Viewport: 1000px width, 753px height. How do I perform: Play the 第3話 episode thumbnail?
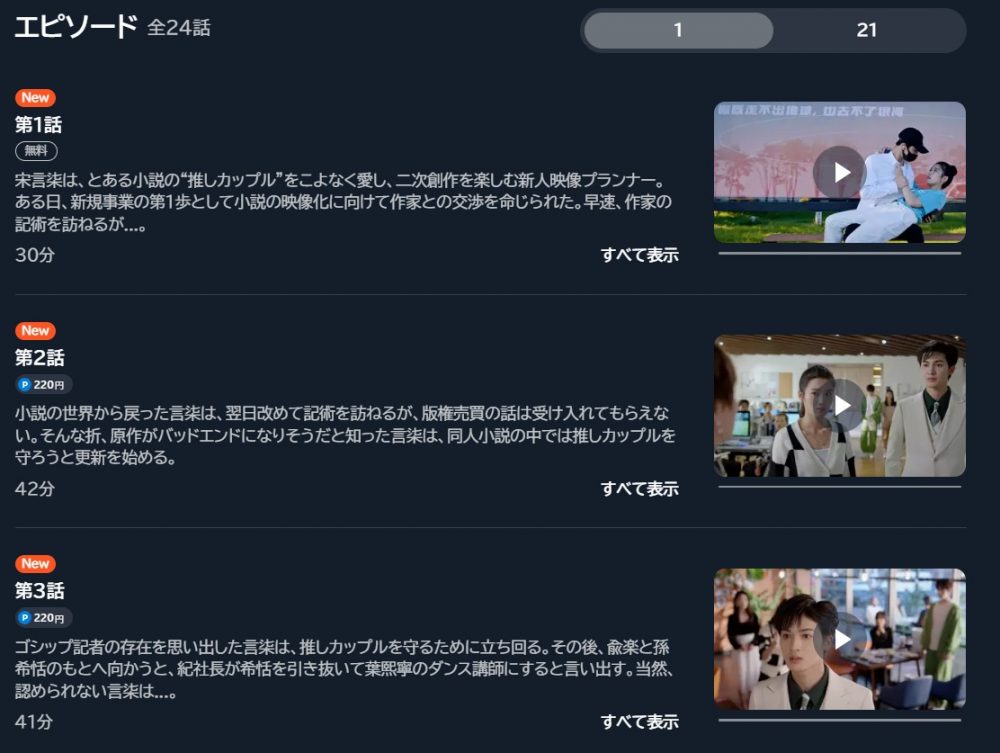[x=839, y=639]
